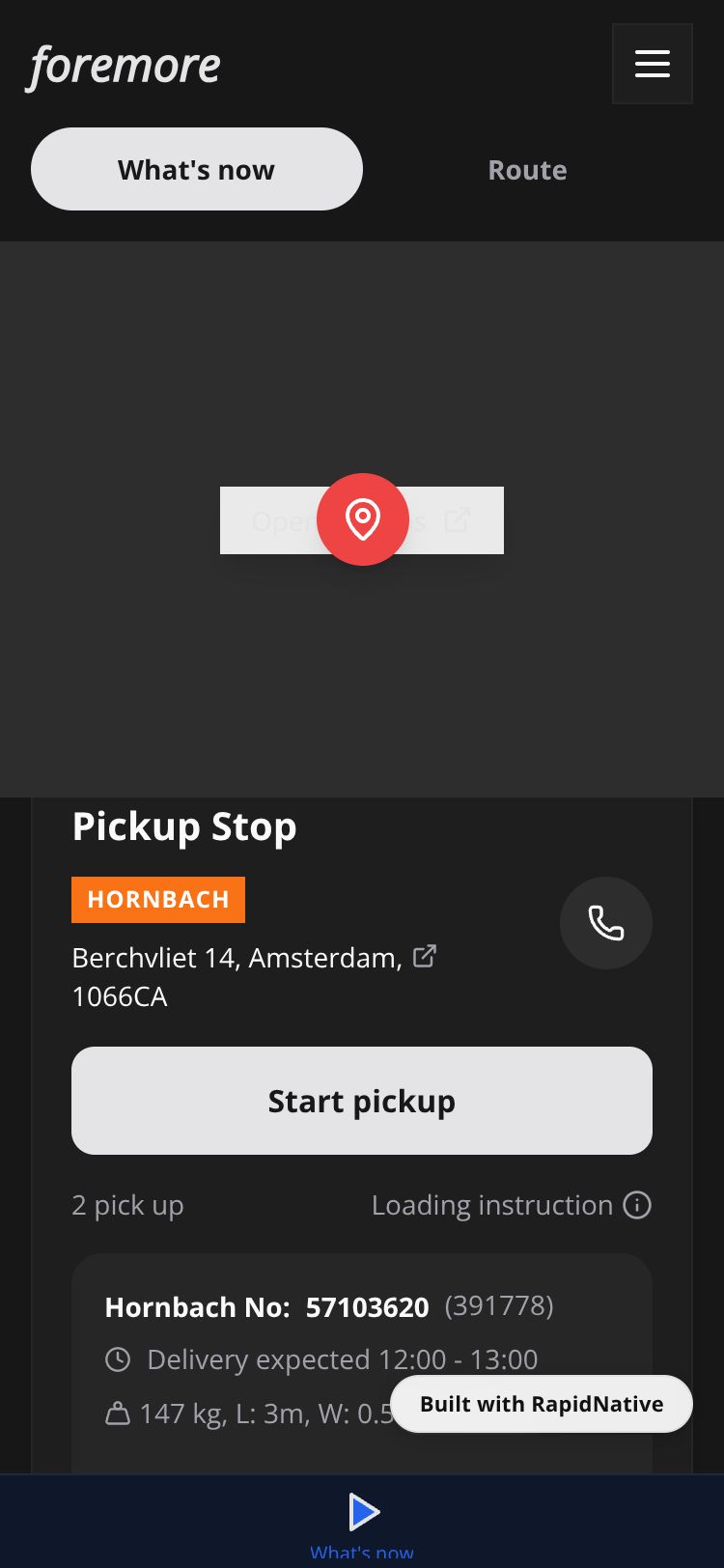The image size is (724, 1568).
Task: Select the What's now pill tab
Action: click(197, 169)
